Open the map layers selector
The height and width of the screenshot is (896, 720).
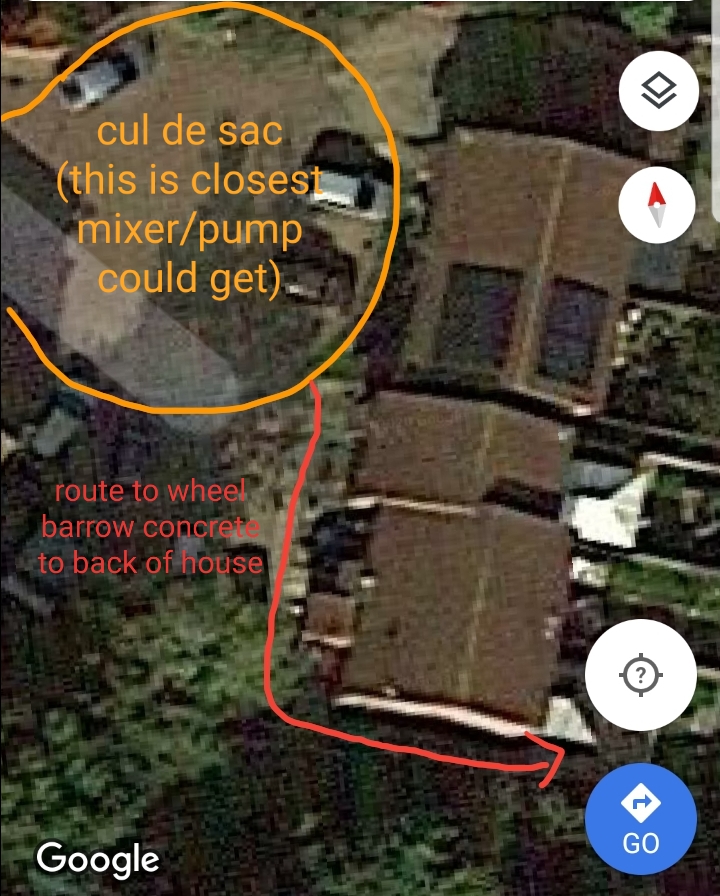pos(658,92)
